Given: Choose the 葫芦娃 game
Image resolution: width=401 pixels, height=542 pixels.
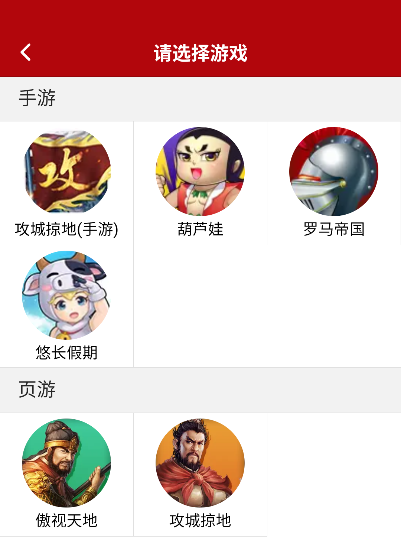Looking at the screenshot, I should (x=200, y=183).
